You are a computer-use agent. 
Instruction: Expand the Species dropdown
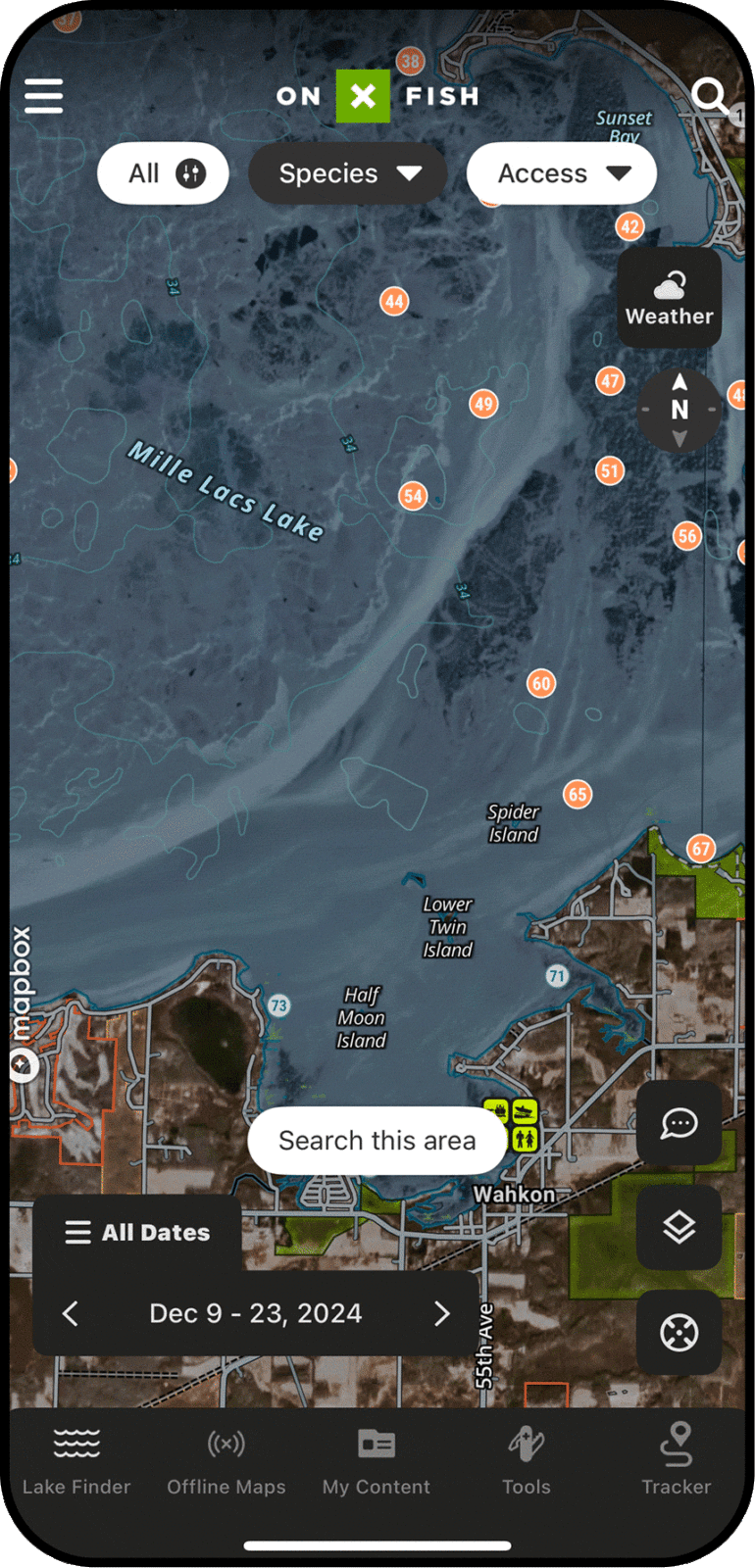pos(348,173)
